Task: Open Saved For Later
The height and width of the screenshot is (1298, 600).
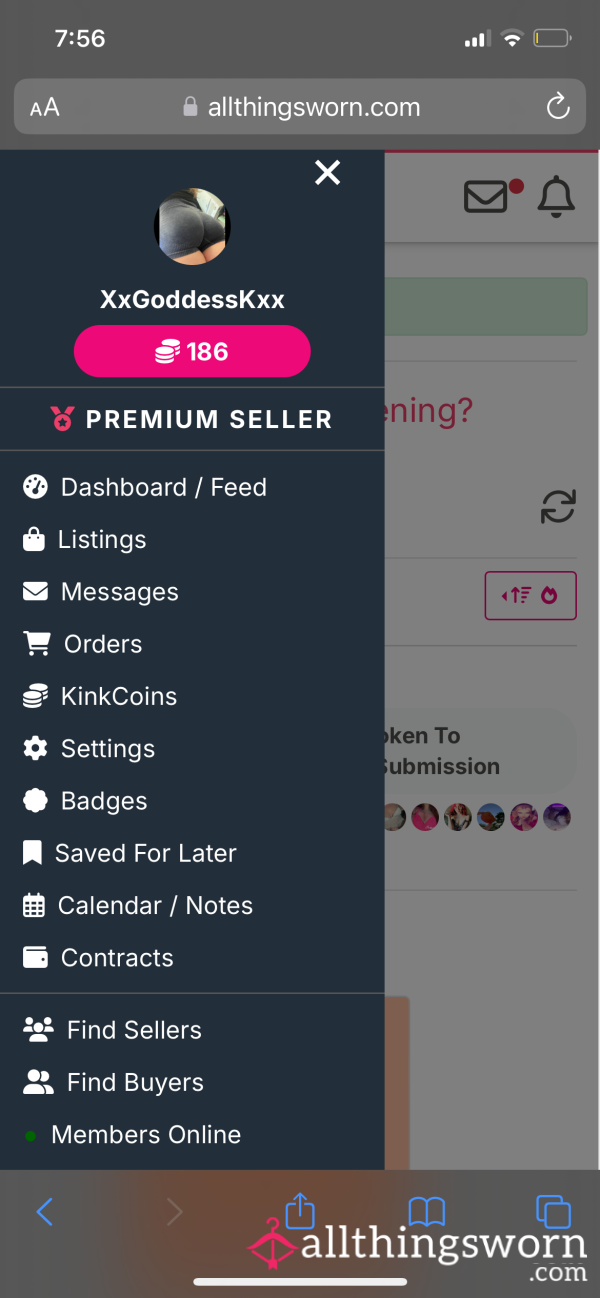Action: (x=130, y=853)
